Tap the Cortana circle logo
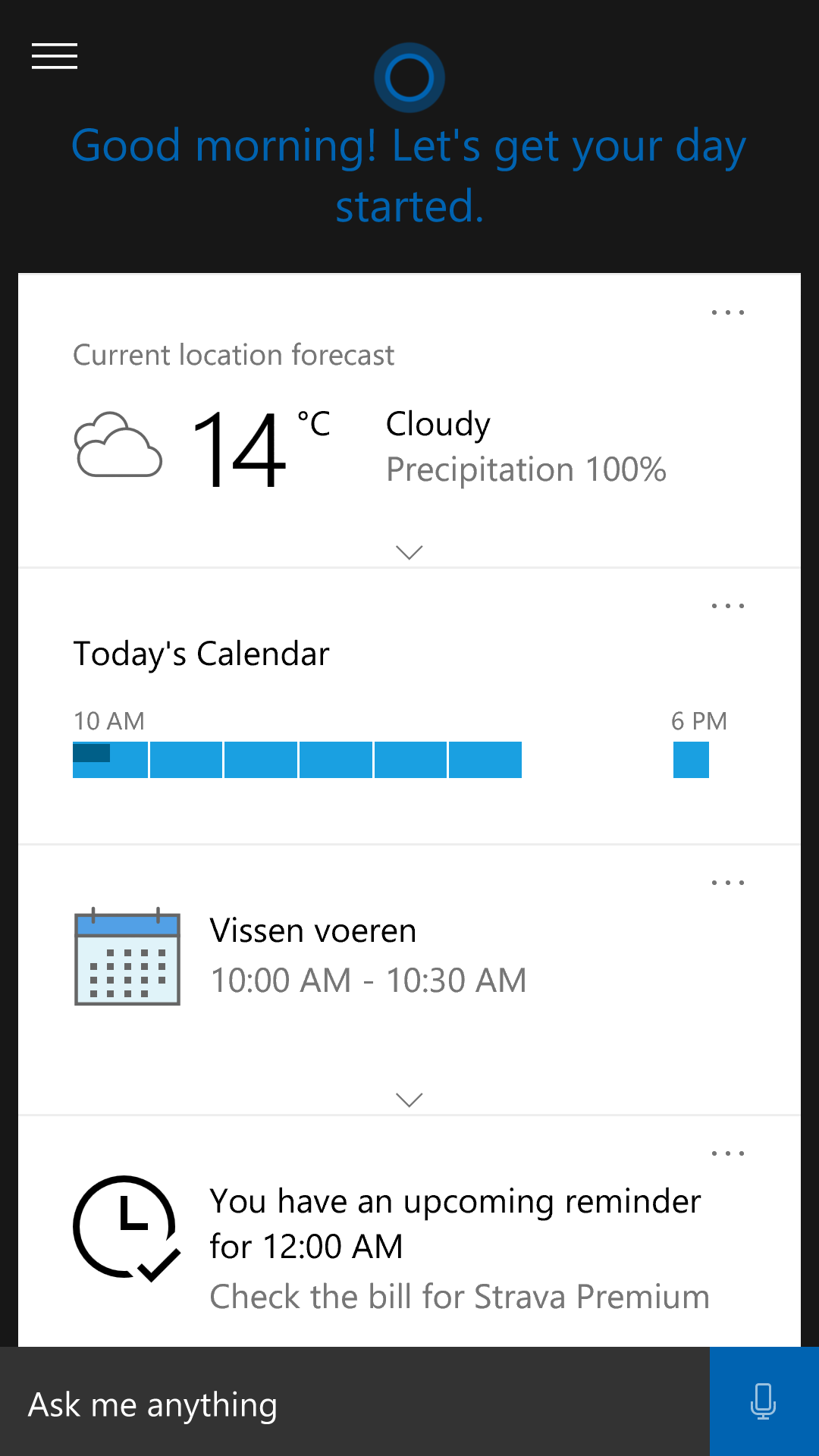The image size is (819, 1456). click(x=409, y=77)
